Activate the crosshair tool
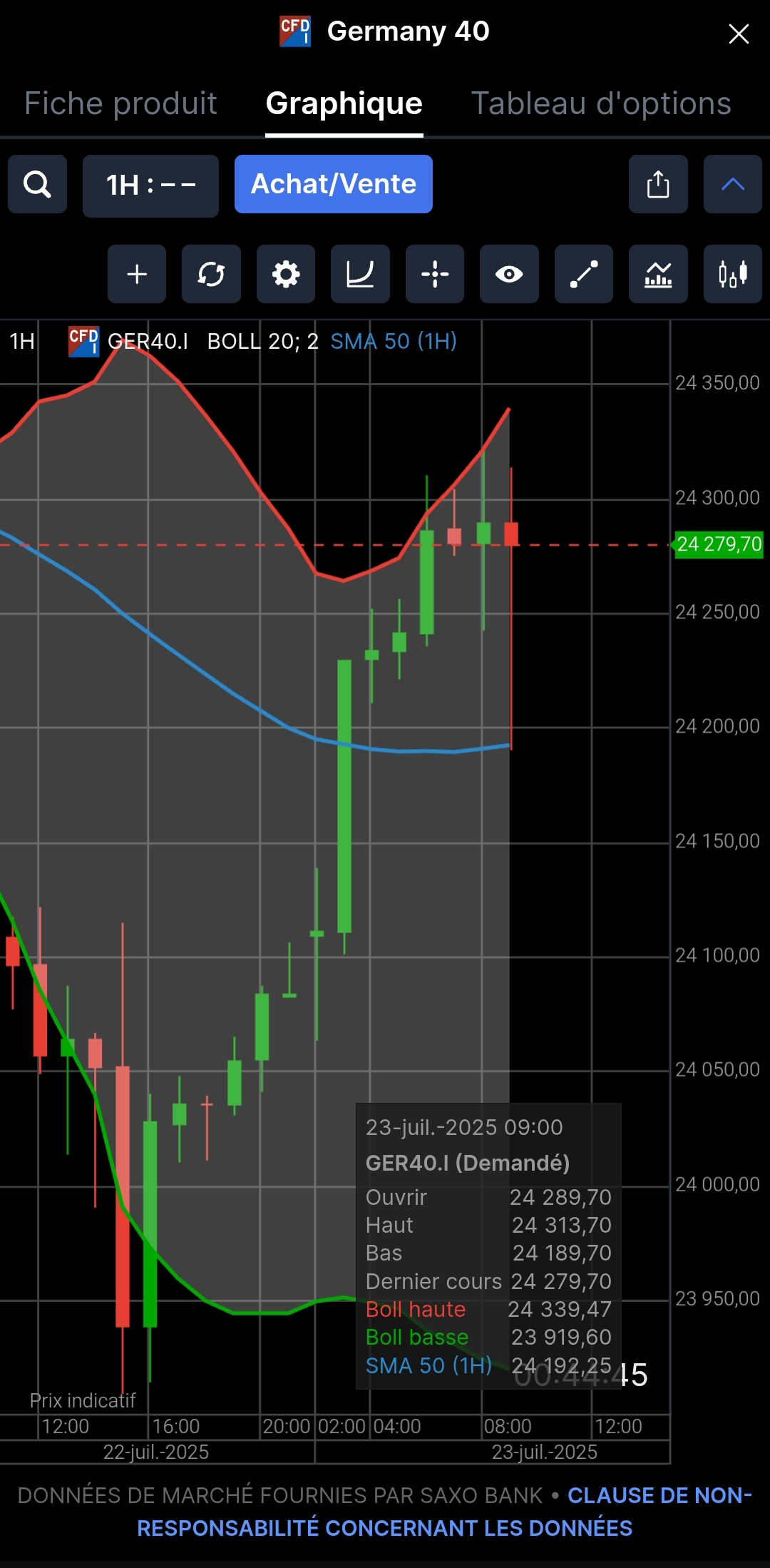Image resolution: width=770 pixels, height=1568 pixels. pyautogui.click(x=435, y=274)
